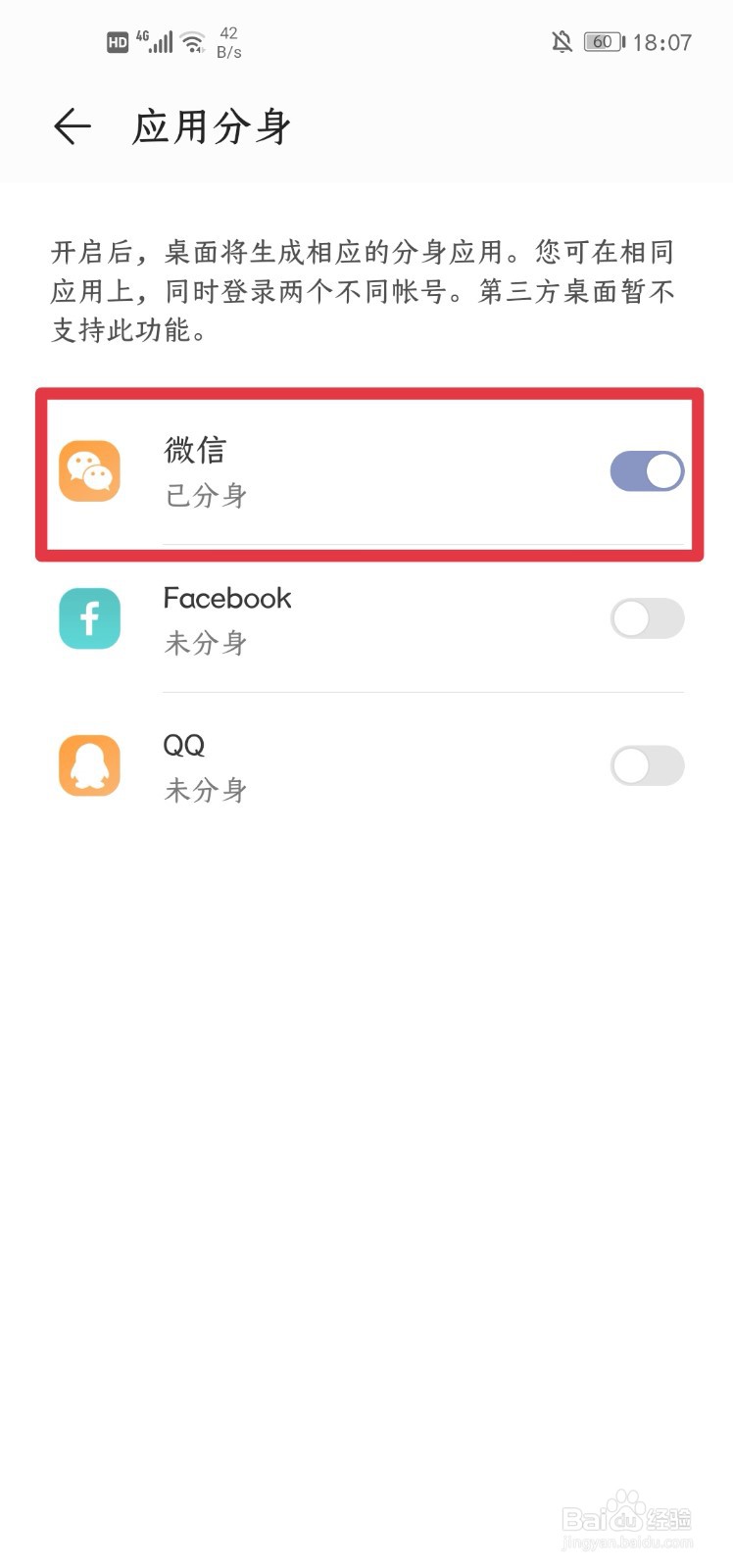Viewport: 733px width, 1568px height.
Task: Enable the Facebook app twin toggle
Action: [x=647, y=618]
